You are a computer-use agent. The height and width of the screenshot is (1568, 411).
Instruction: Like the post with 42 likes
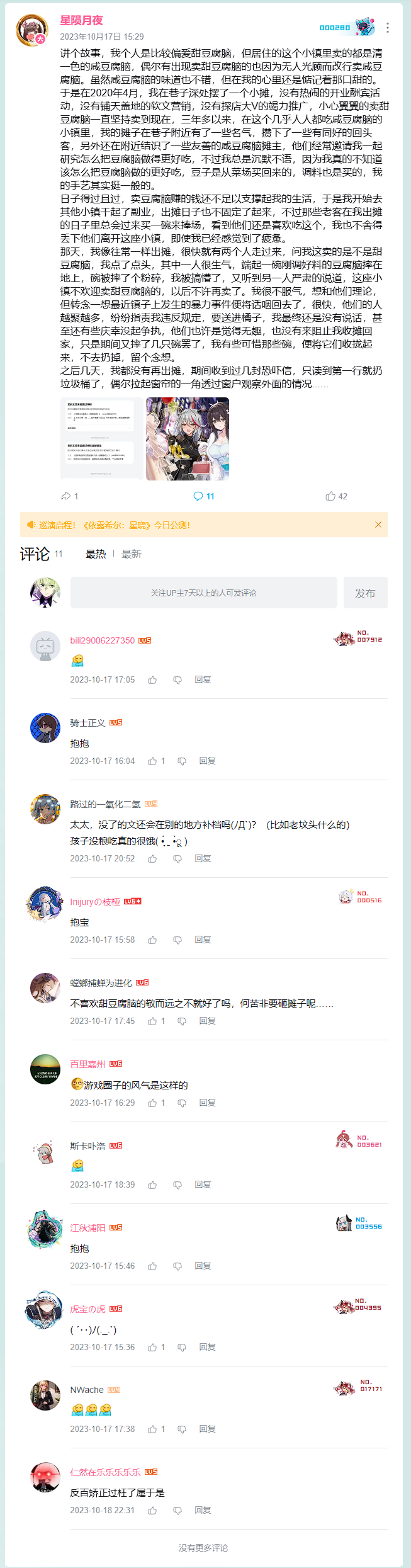point(336,496)
